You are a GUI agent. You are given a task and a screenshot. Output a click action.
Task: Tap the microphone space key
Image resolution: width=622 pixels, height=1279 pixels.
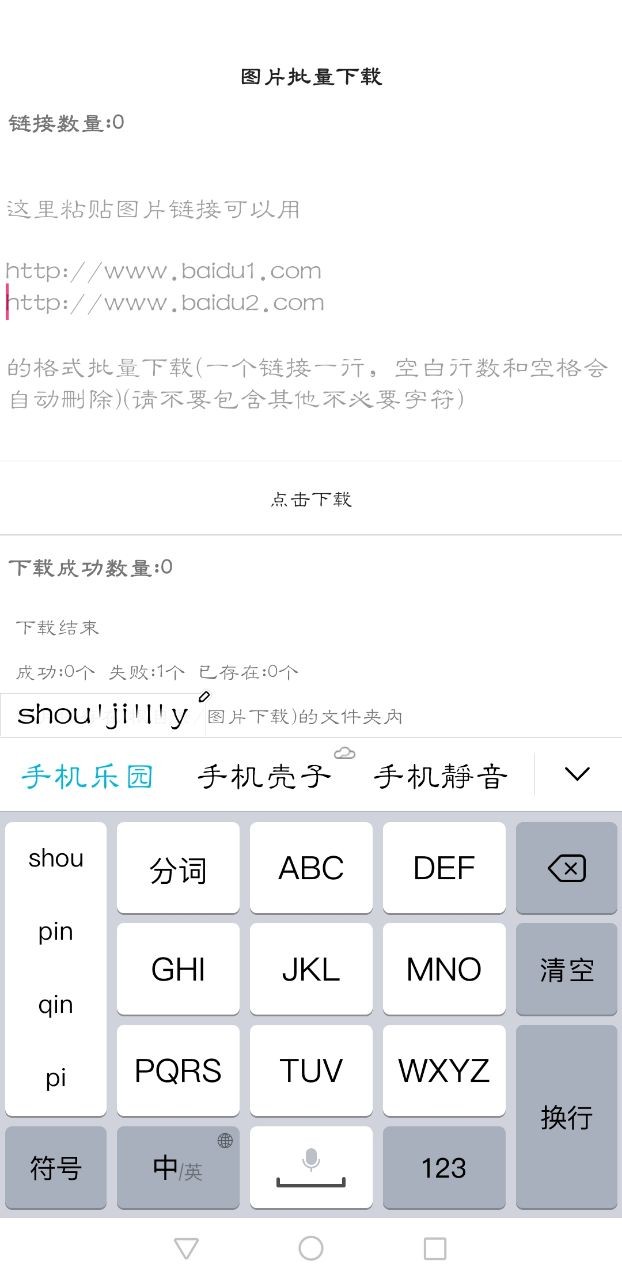311,1167
